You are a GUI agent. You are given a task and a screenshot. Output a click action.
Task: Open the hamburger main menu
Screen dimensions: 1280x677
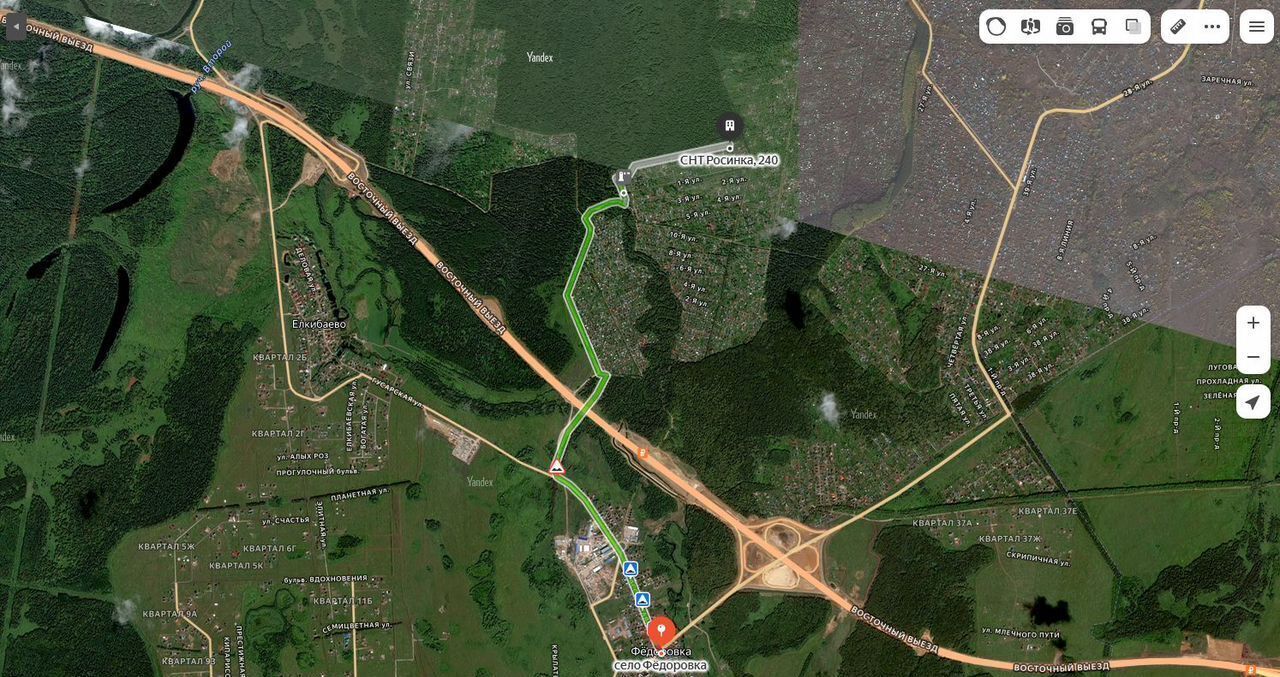[x=1257, y=27]
